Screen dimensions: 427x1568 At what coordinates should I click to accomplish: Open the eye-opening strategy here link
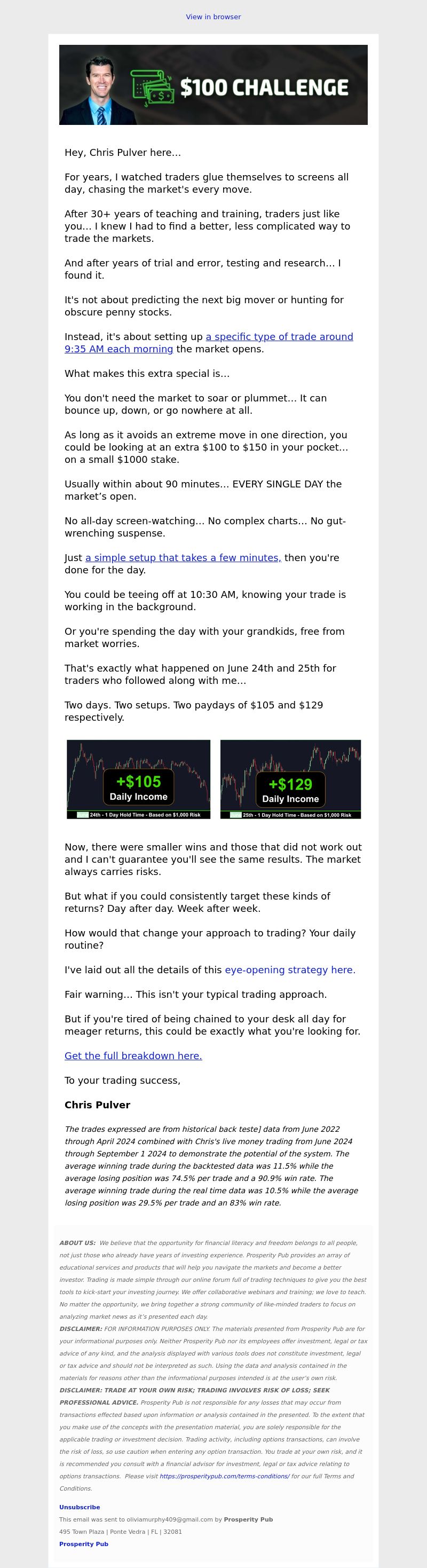pos(289,970)
